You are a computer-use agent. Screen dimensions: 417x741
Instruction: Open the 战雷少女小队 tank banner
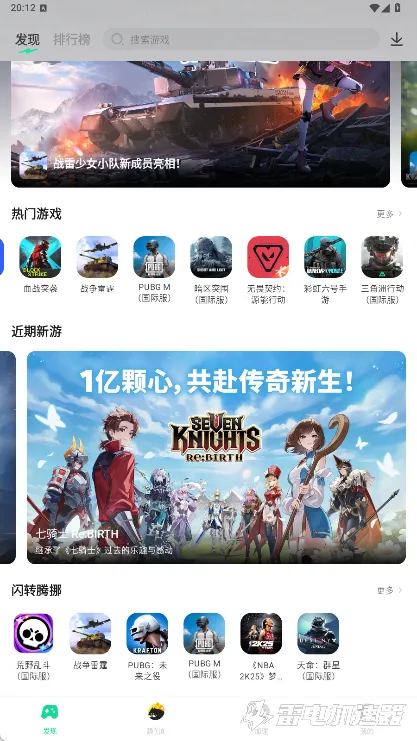pos(200,124)
